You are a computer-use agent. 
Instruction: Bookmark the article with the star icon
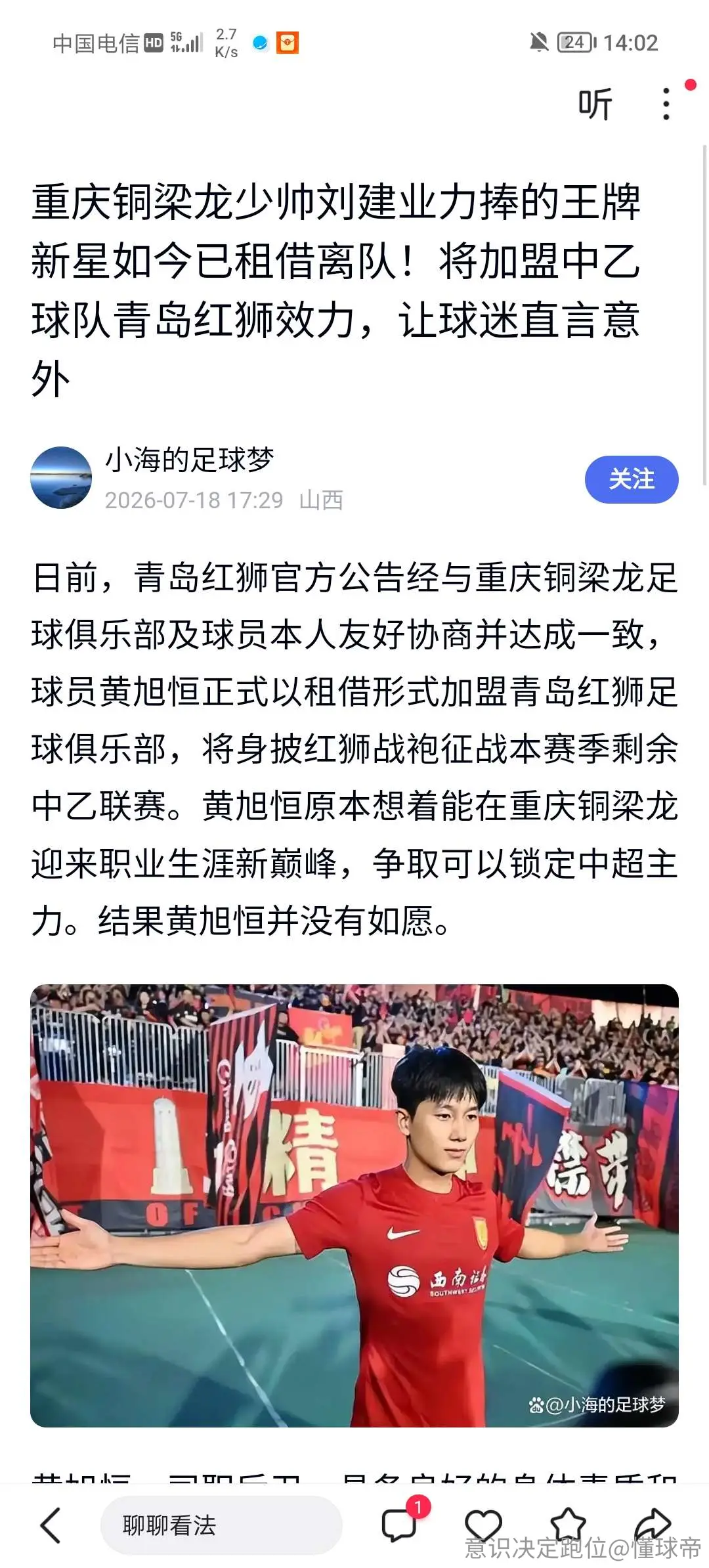click(567, 1524)
